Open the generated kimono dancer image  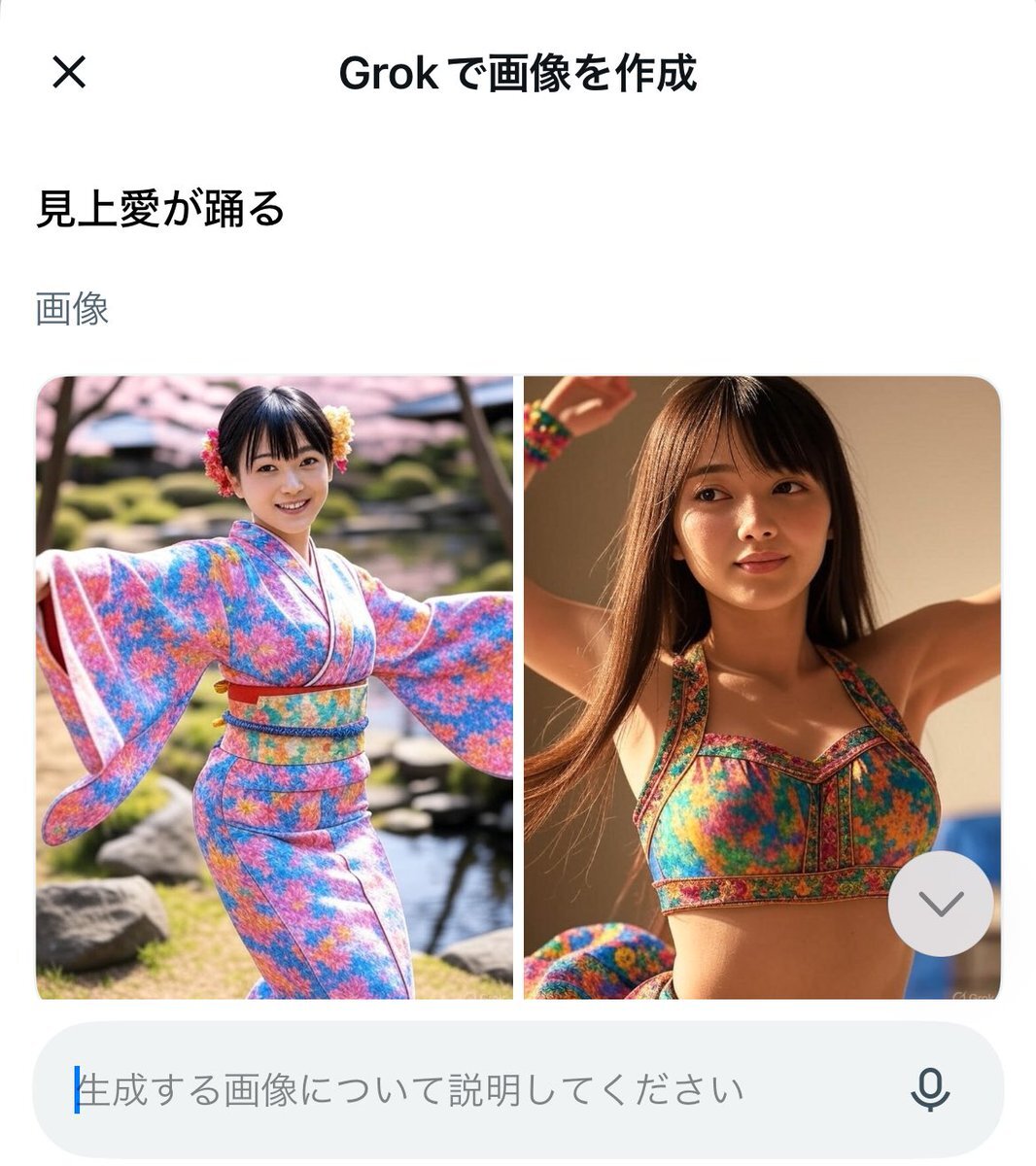click(x=274, y=687)
